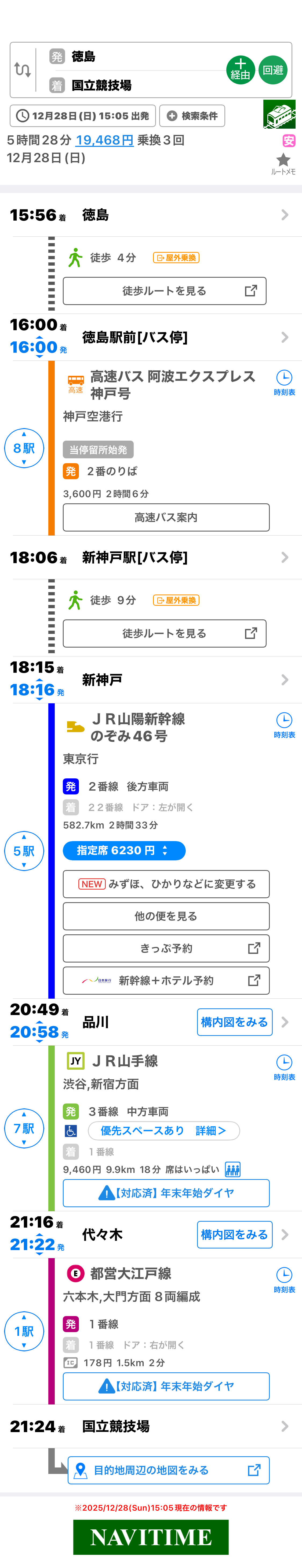Viewport: 302px width, 1568px height.
Task: Open 新幹線＋ホテル予約 booking
Action: point(166,981)
